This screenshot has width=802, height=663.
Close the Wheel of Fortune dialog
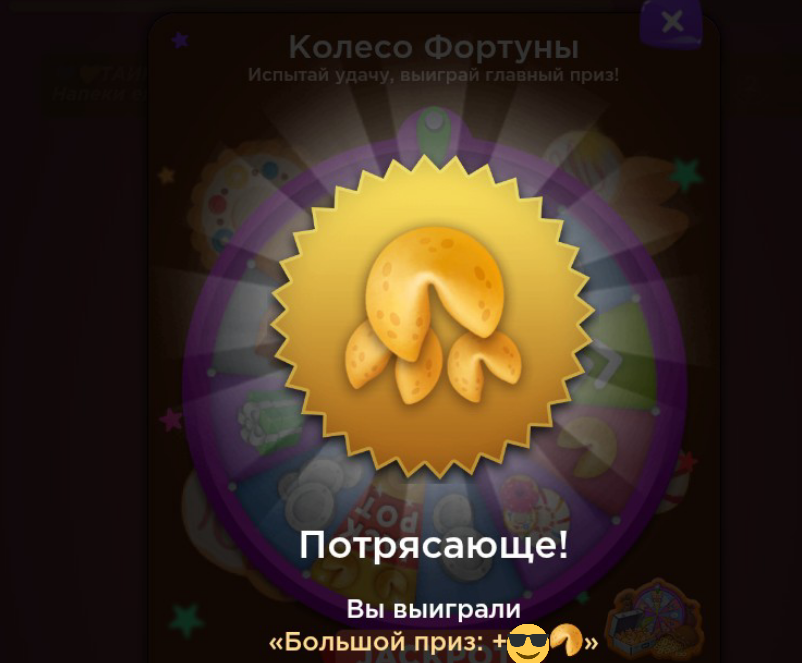pyautogui.click(x=673, y=22)
